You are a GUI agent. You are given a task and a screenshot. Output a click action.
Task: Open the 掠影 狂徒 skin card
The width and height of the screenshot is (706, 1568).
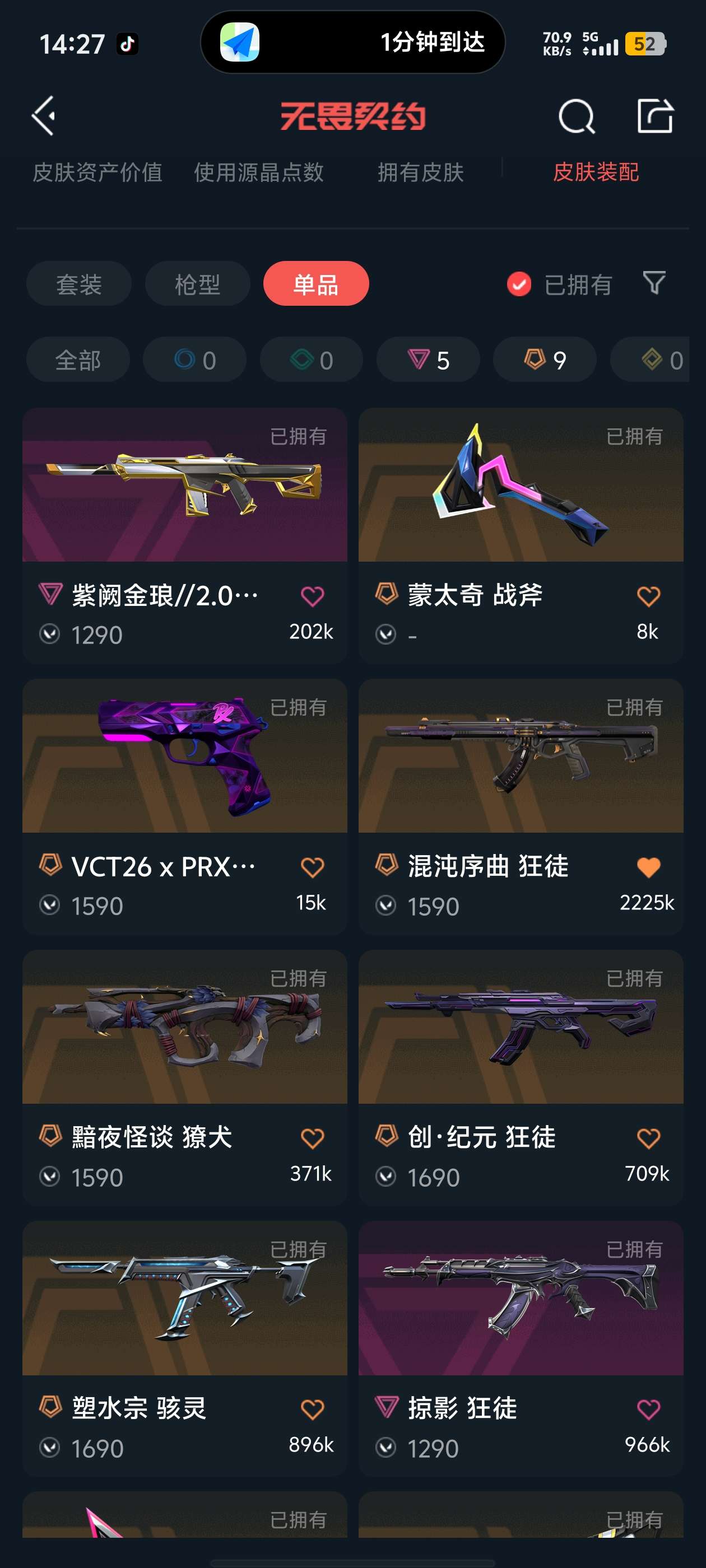[x=521, y=1300]
